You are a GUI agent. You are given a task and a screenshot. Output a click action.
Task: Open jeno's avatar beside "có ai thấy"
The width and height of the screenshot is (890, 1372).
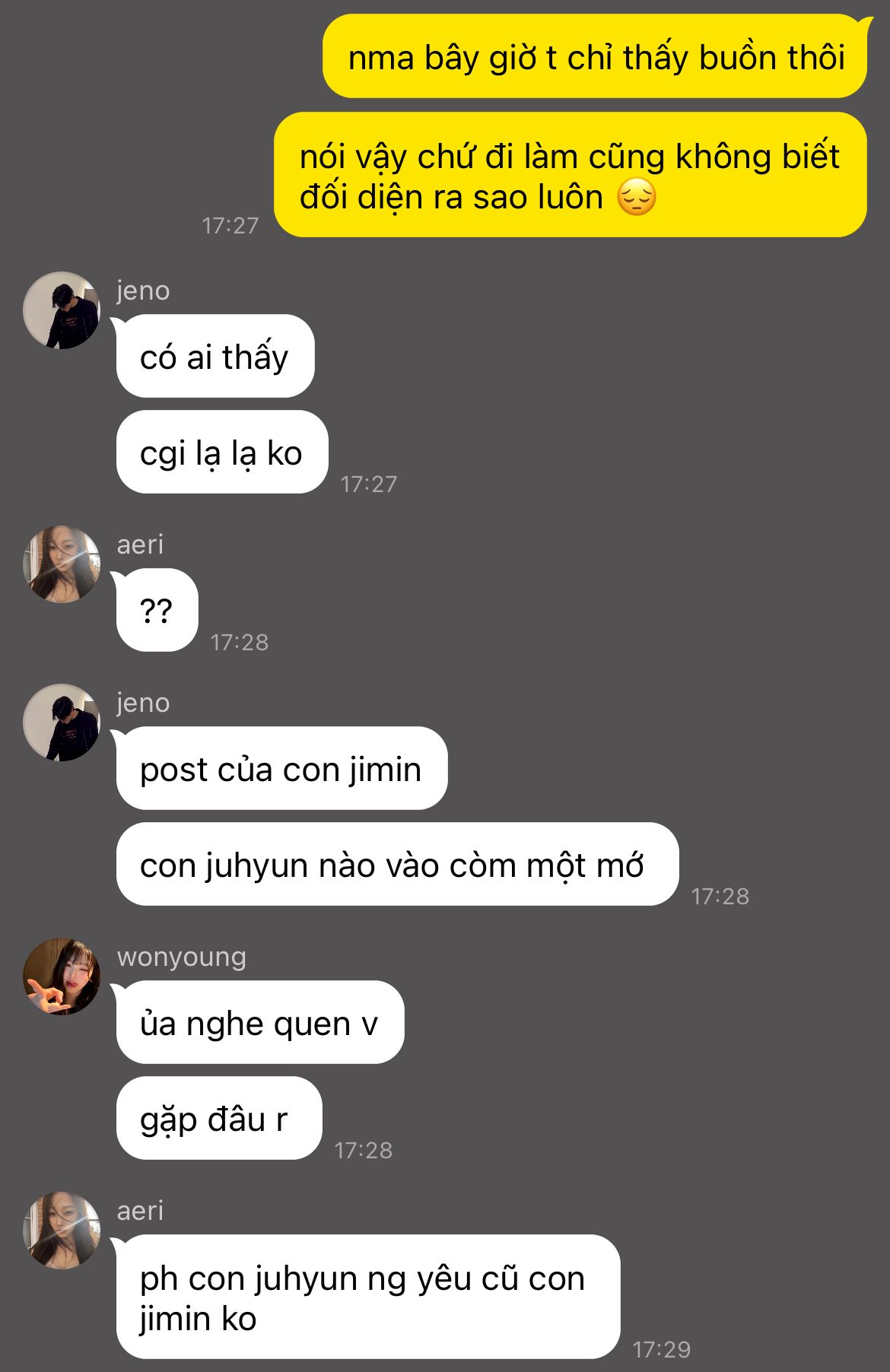(62, 310)
